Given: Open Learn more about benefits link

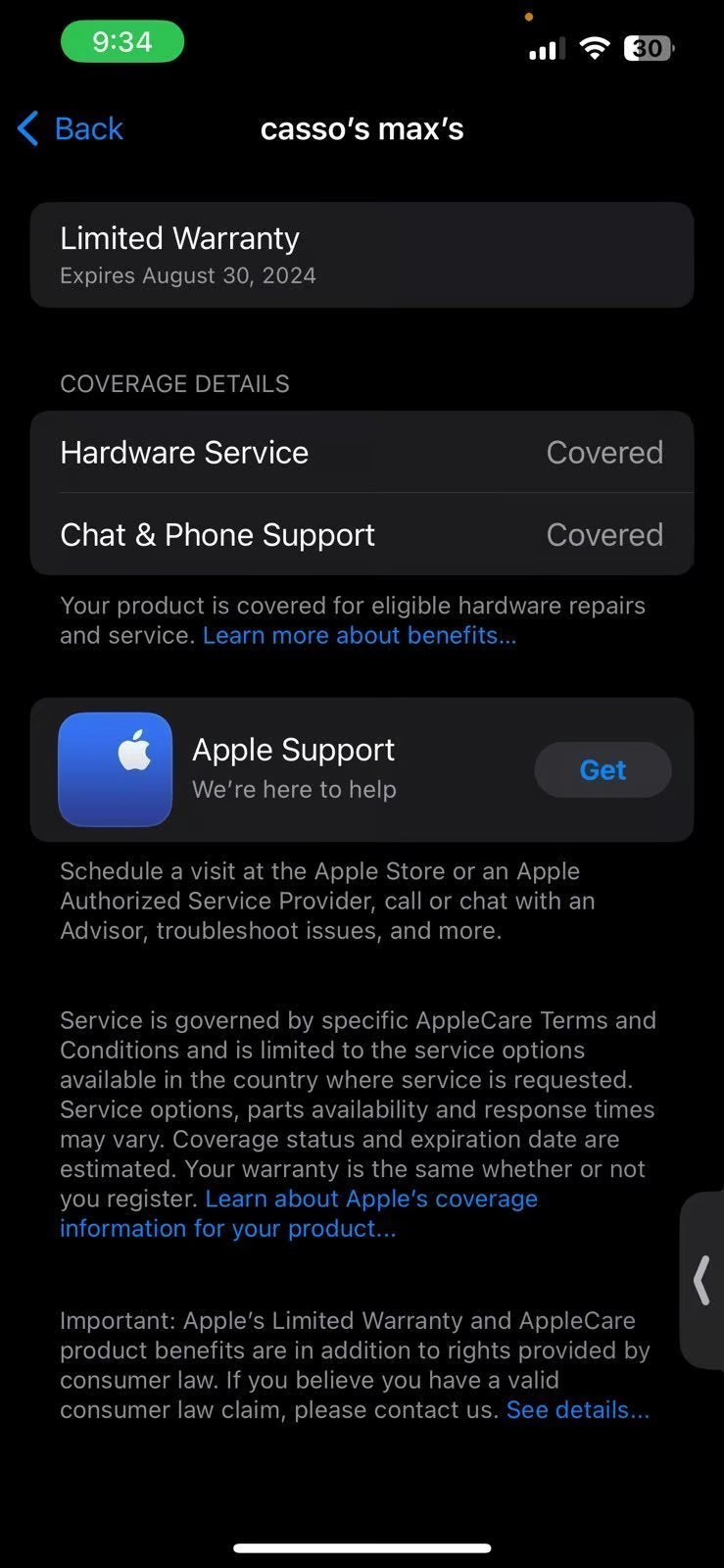Looking at the screenshot, I should coord(359,635).
